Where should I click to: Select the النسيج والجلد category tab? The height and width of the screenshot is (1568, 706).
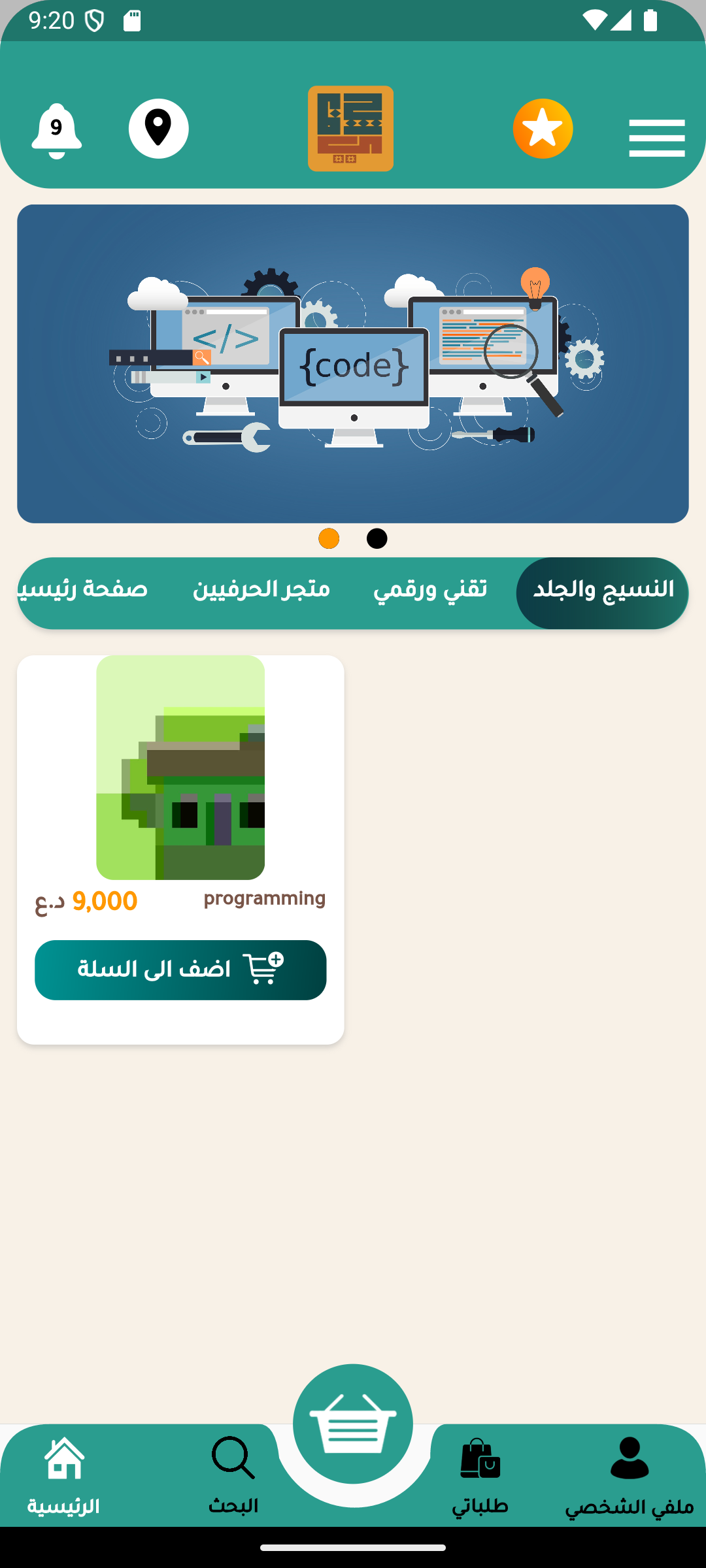(x=603, y=592)
